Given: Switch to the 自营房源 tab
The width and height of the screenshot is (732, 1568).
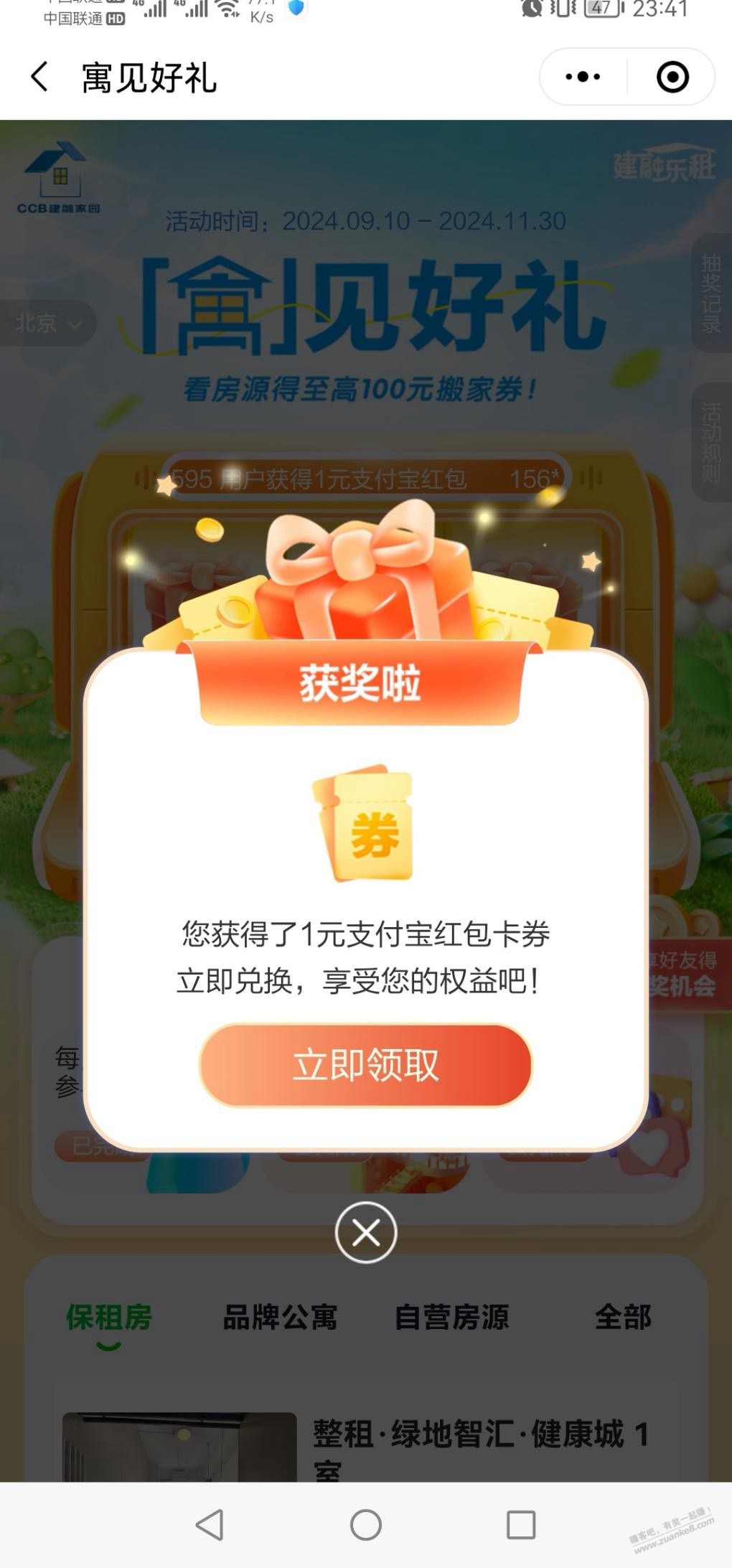Looking at the screenshot, I should [x=451, y=1318].
